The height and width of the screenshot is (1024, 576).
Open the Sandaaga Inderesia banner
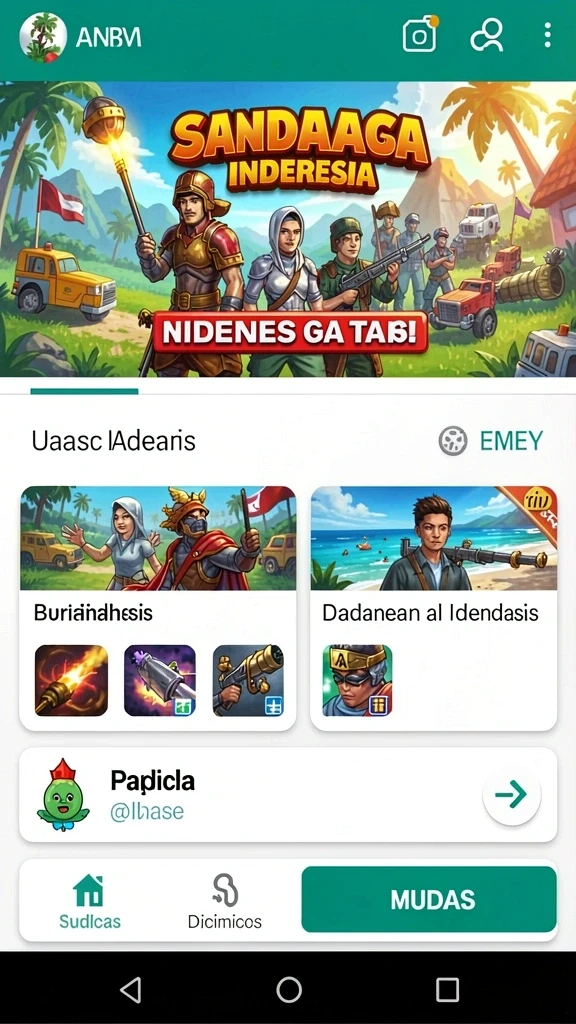point(288,229)
